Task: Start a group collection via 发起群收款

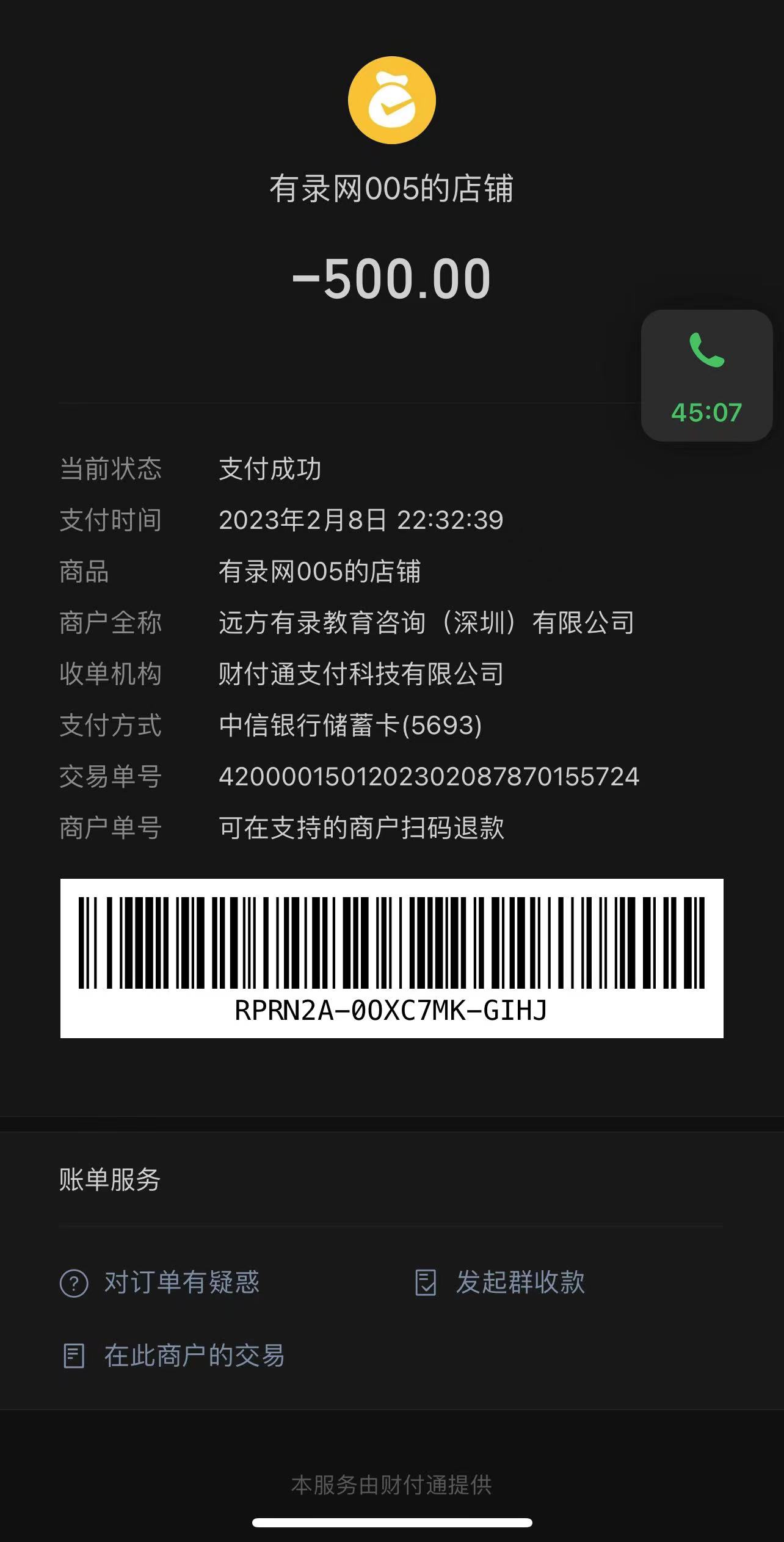Action: click(499, 1282)
